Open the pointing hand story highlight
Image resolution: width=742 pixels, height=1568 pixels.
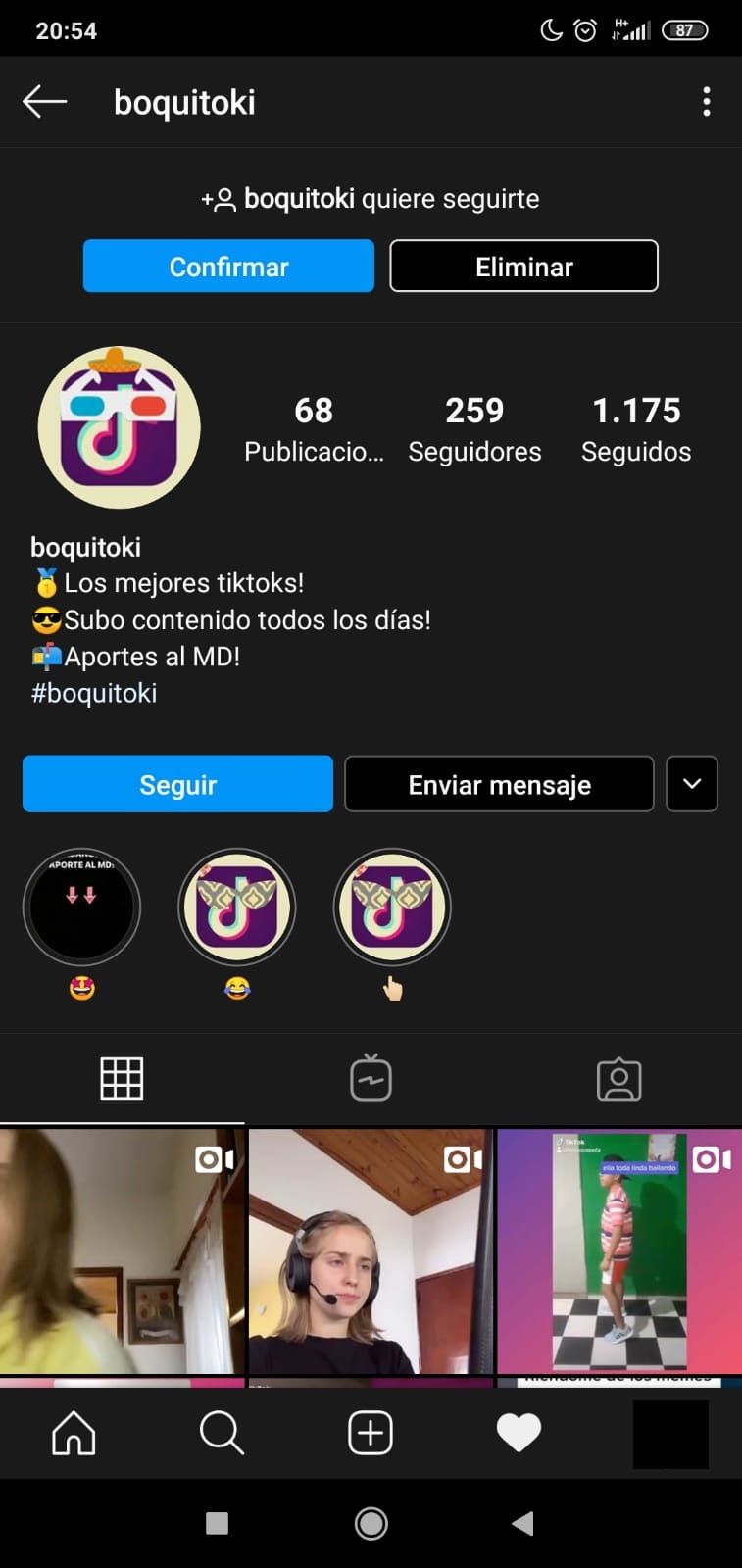tap(392, 907)
